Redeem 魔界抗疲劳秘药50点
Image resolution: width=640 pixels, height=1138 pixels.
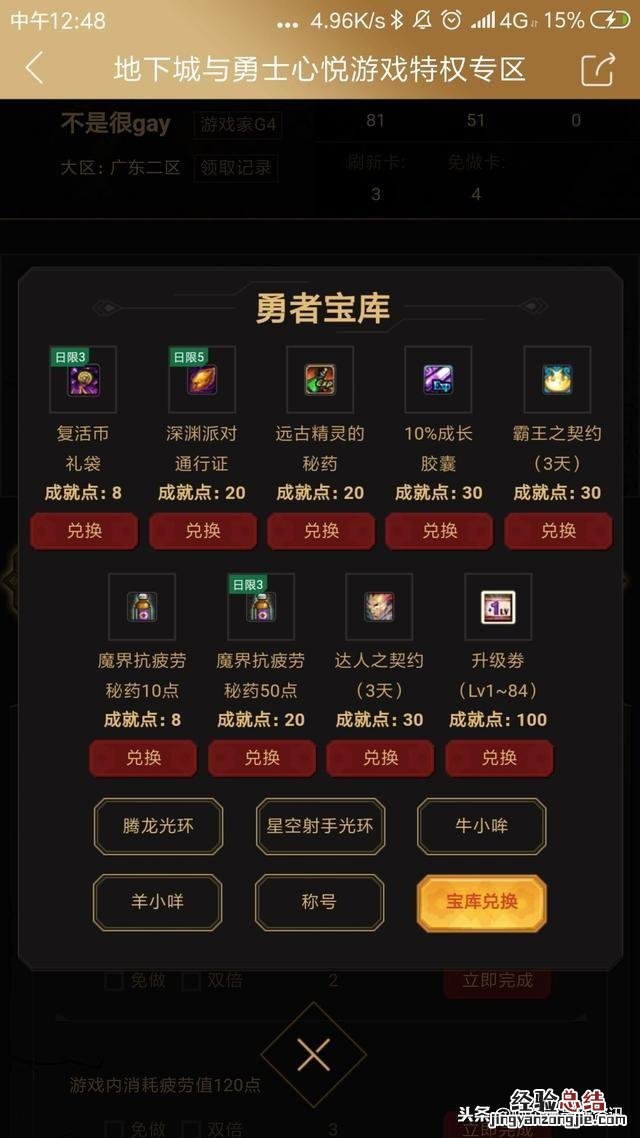(x=262, y=758)
